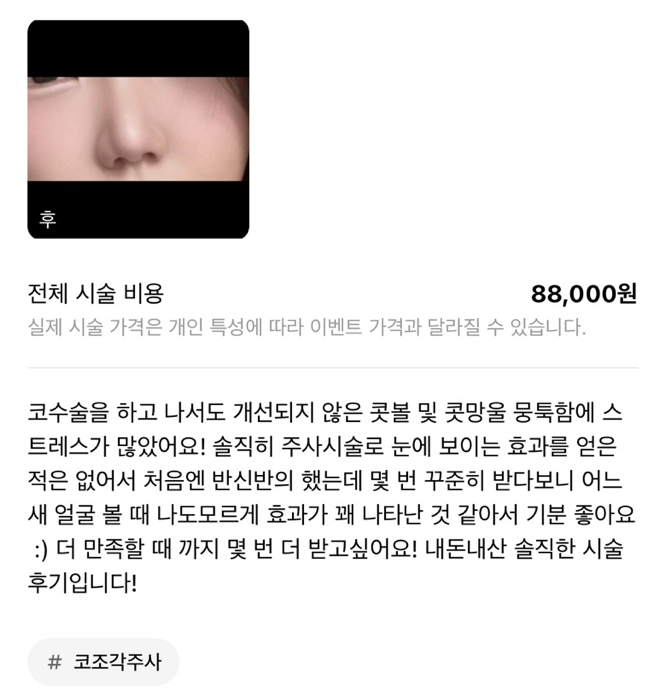Open the 후 (after) photo
The height and width of the screenshot is (700, 666).
tap(138, 128)
